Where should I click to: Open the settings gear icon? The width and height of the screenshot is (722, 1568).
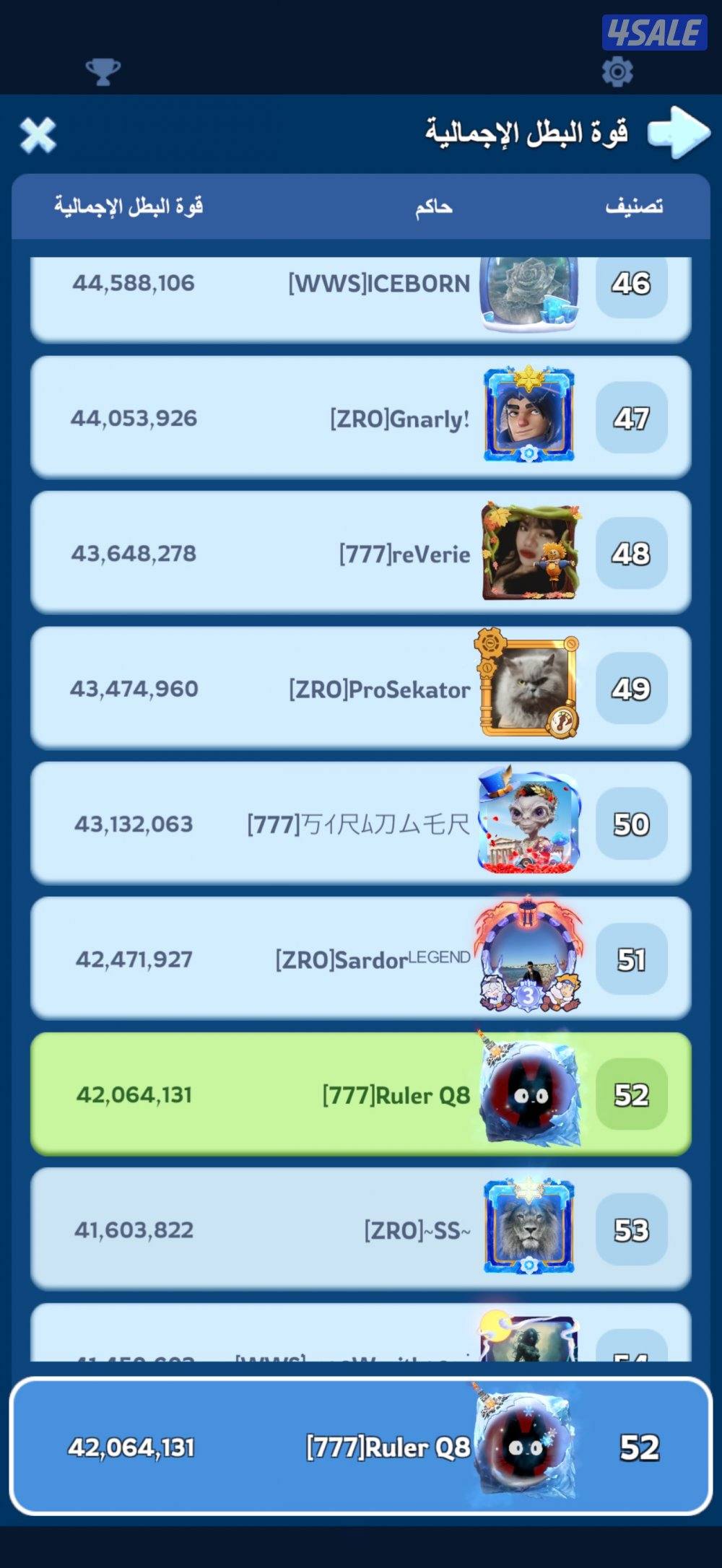pyautogui.click(x=617, y=71)
